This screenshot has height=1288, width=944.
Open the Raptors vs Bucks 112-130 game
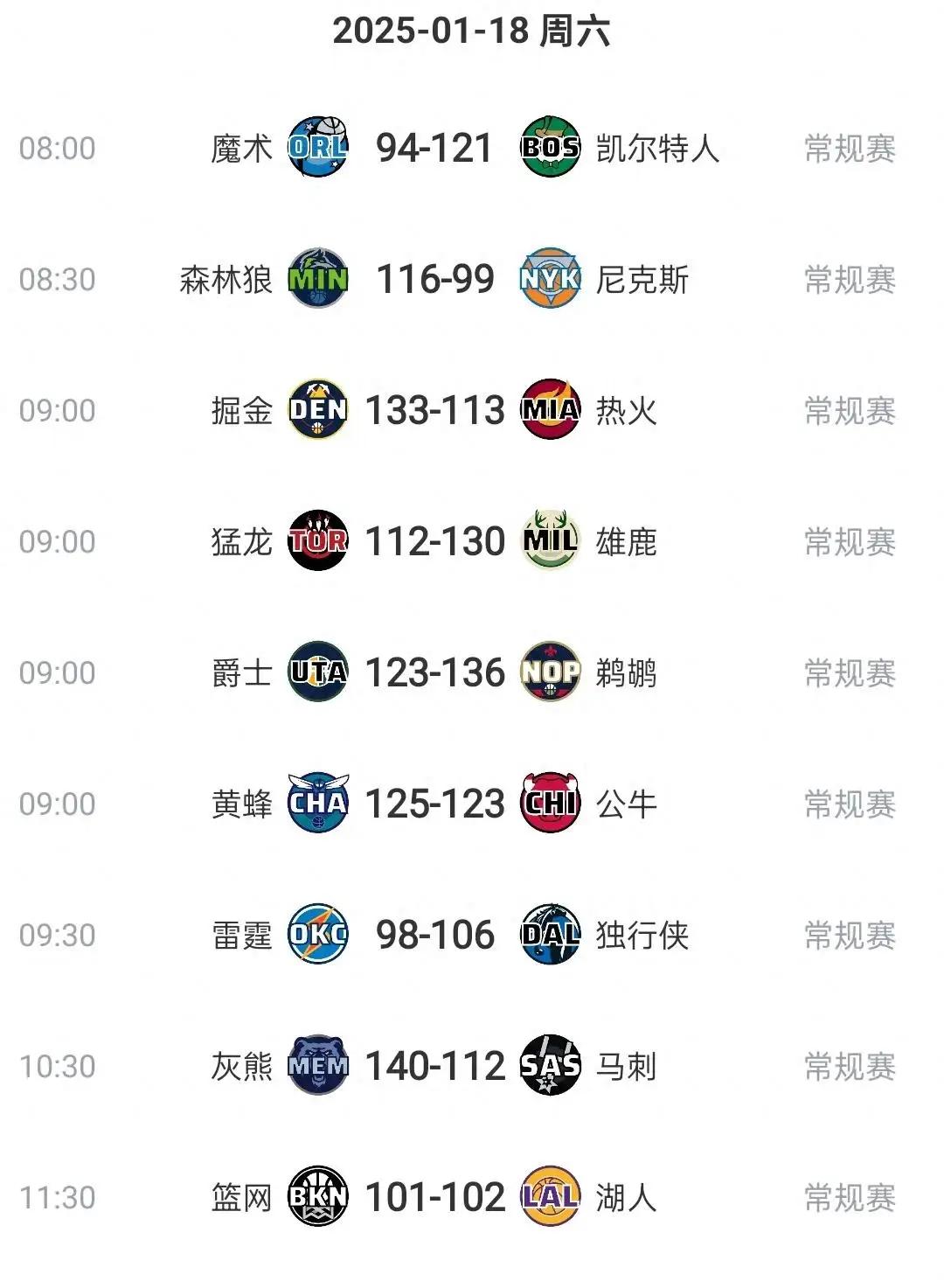point(434,541)
